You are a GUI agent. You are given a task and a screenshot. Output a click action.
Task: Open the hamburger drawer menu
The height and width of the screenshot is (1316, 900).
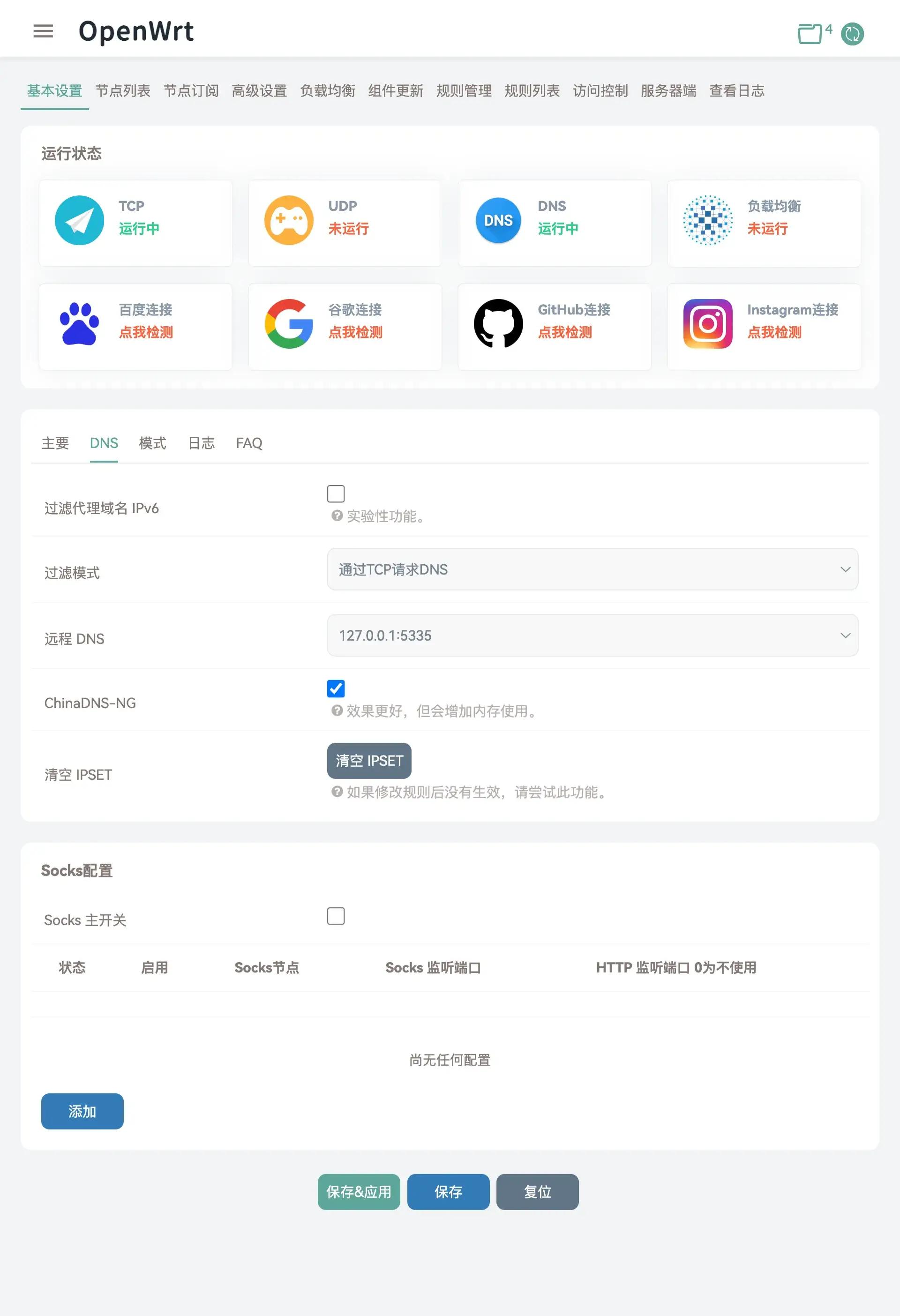43,31
